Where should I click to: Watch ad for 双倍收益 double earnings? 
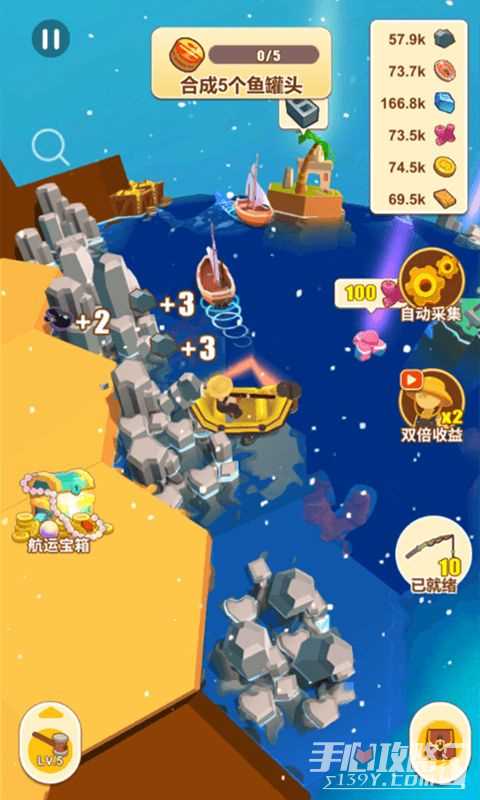432,406
